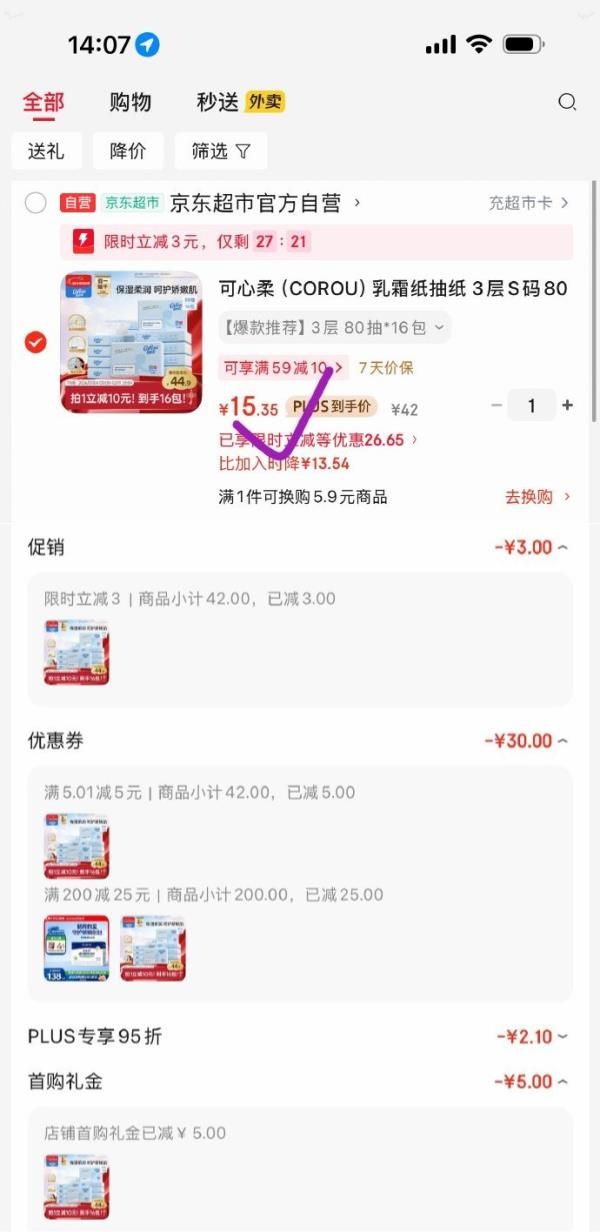Open the 京东超市官方自营 store page
600x1232 pixels.
[x=265, y=203]
